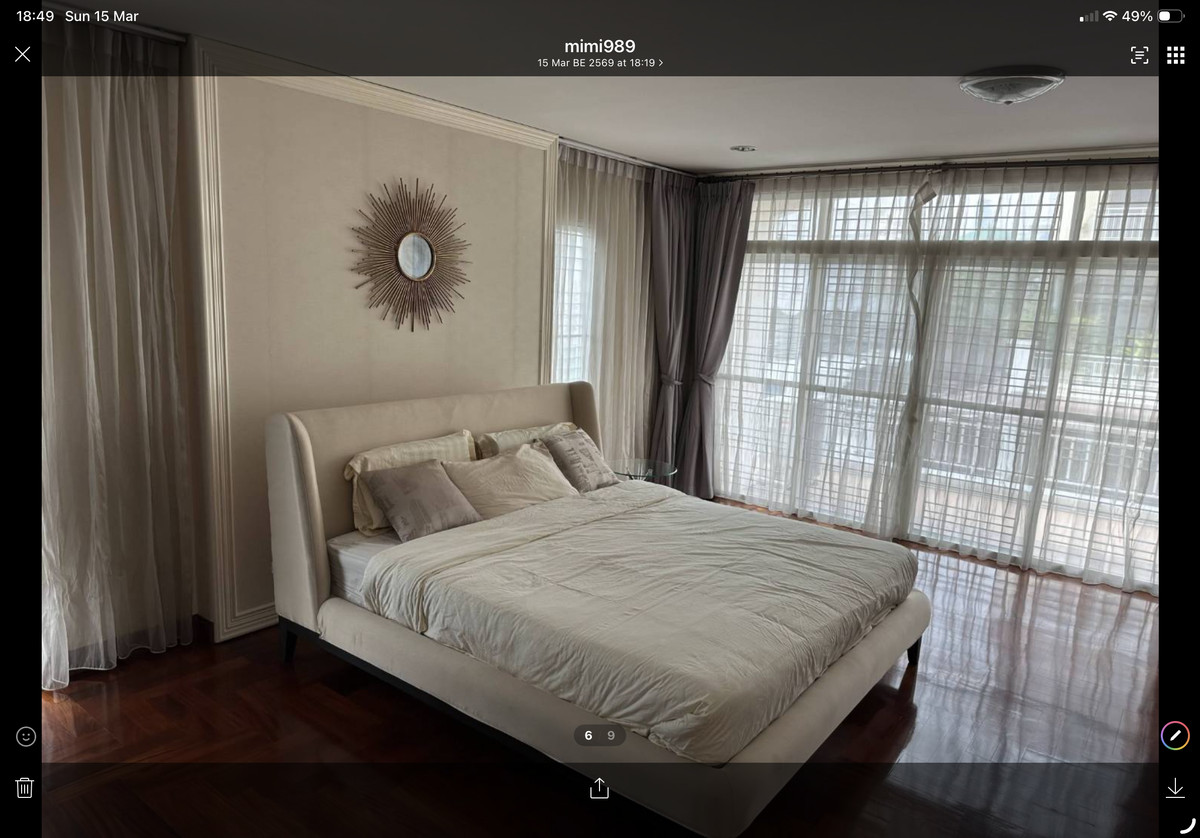Delete this photo
This screenshot has width=1200, height=838.
pos(25,788)
